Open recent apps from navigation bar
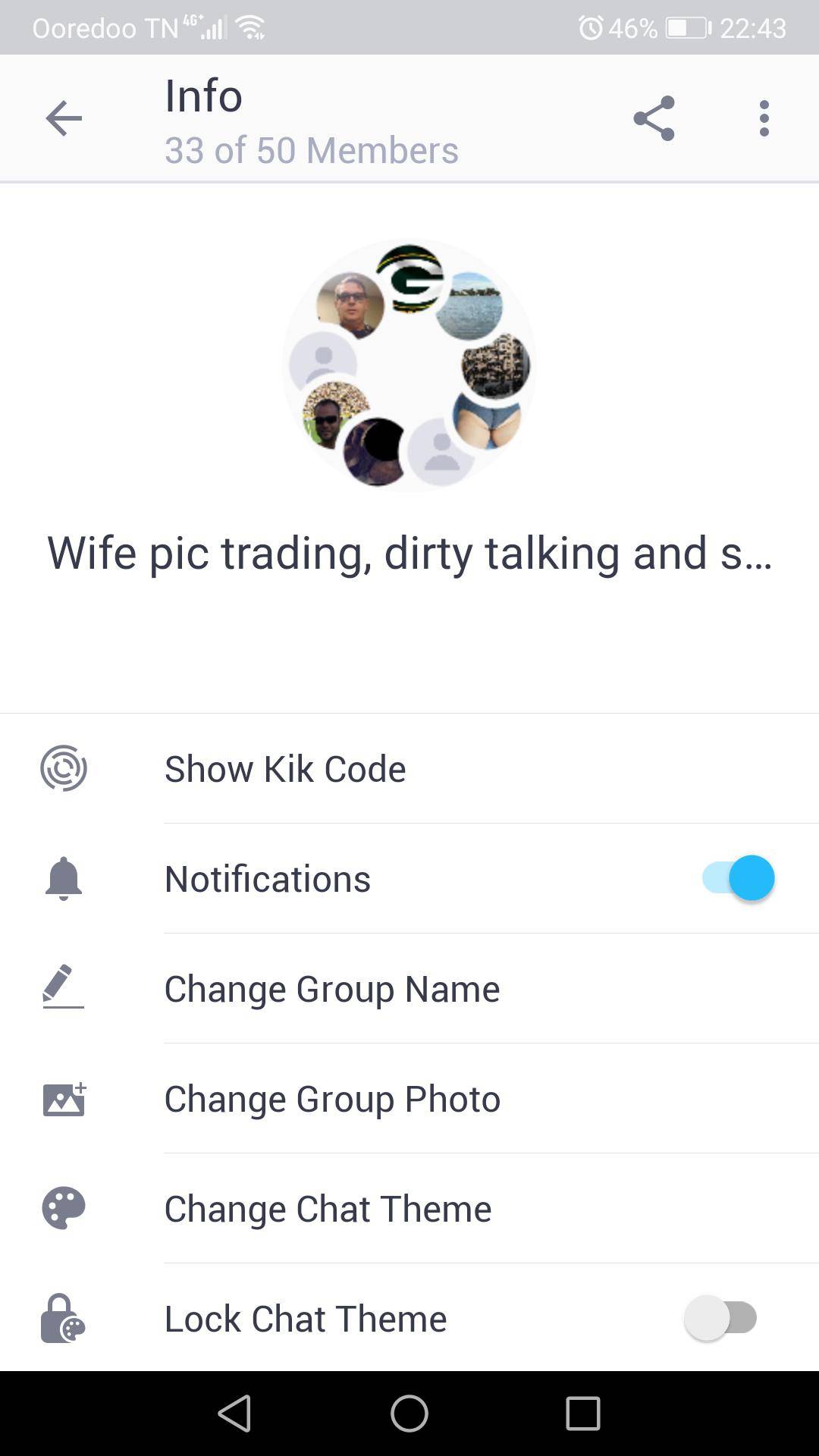This screenshot has width=819, height=1456. [582, 1414]
